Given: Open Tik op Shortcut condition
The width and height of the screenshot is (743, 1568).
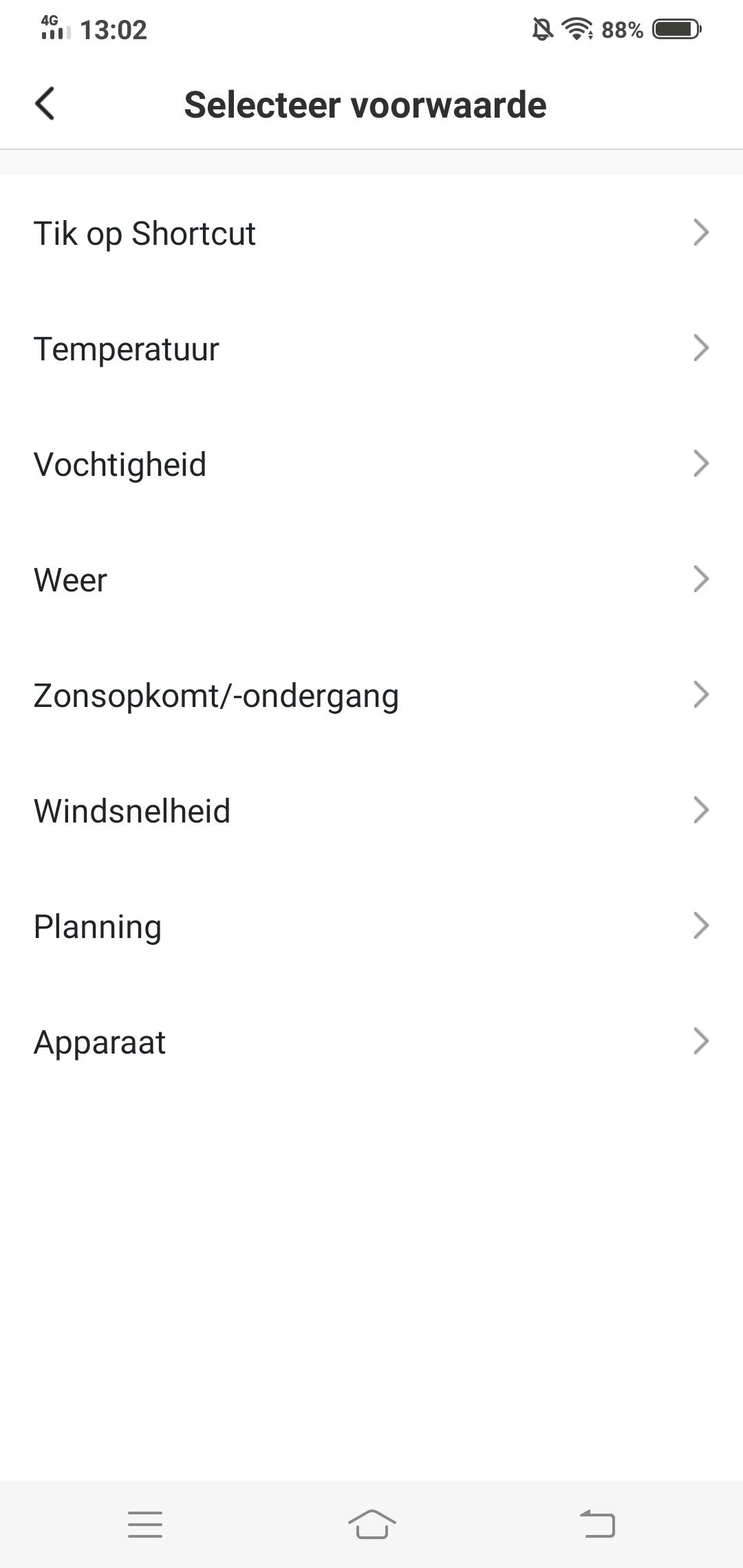Looking at the screenshot, I should pos(371,233).
